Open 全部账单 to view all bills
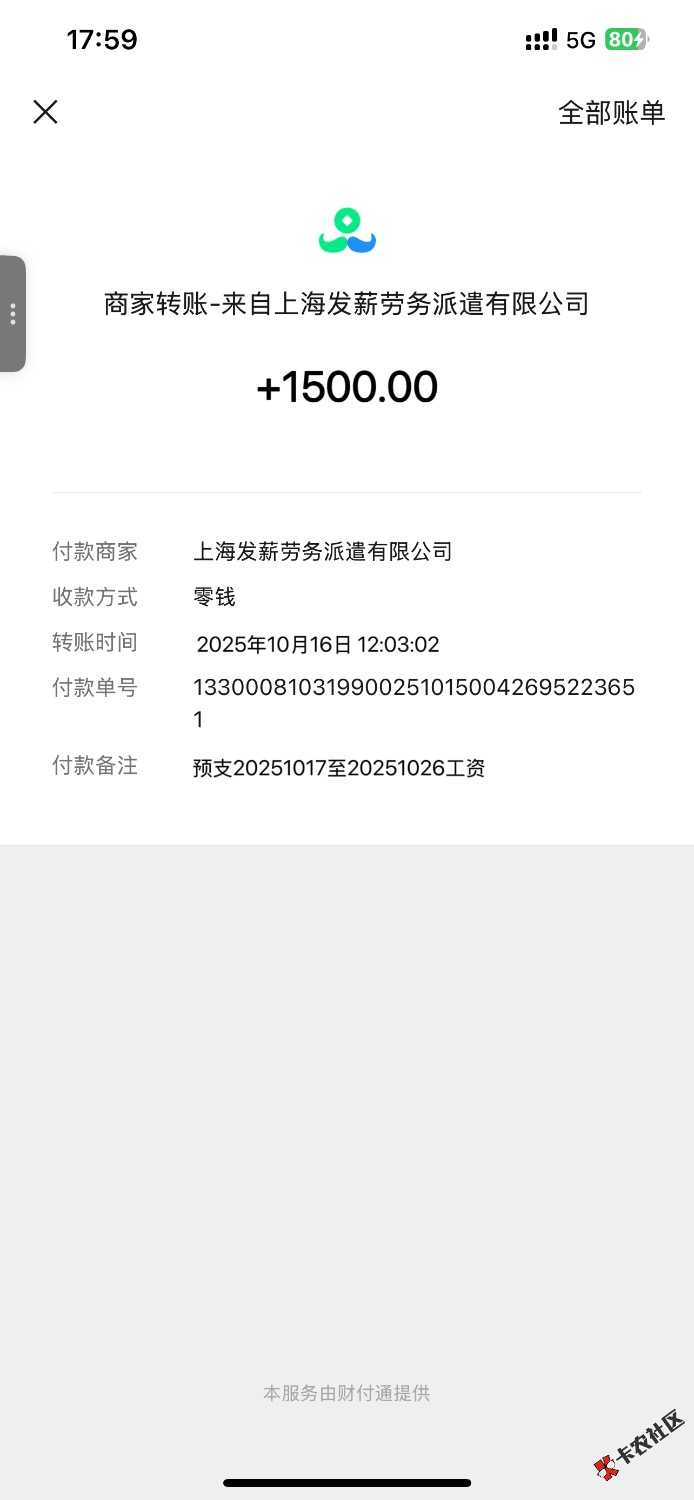This screenshot has width=694, height=1500. tap(611, 113)
